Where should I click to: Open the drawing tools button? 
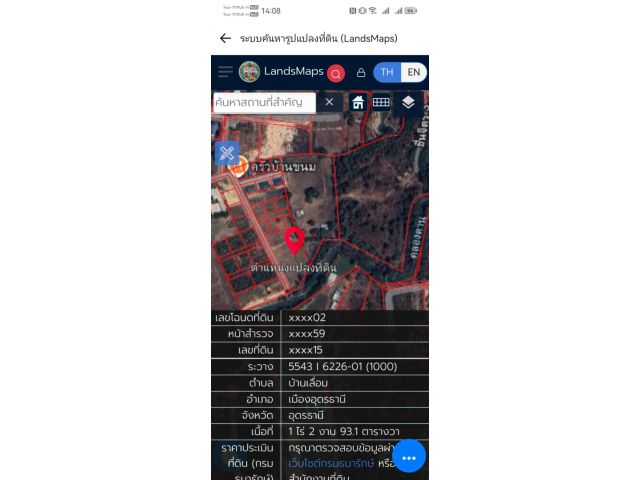(226, 153)
